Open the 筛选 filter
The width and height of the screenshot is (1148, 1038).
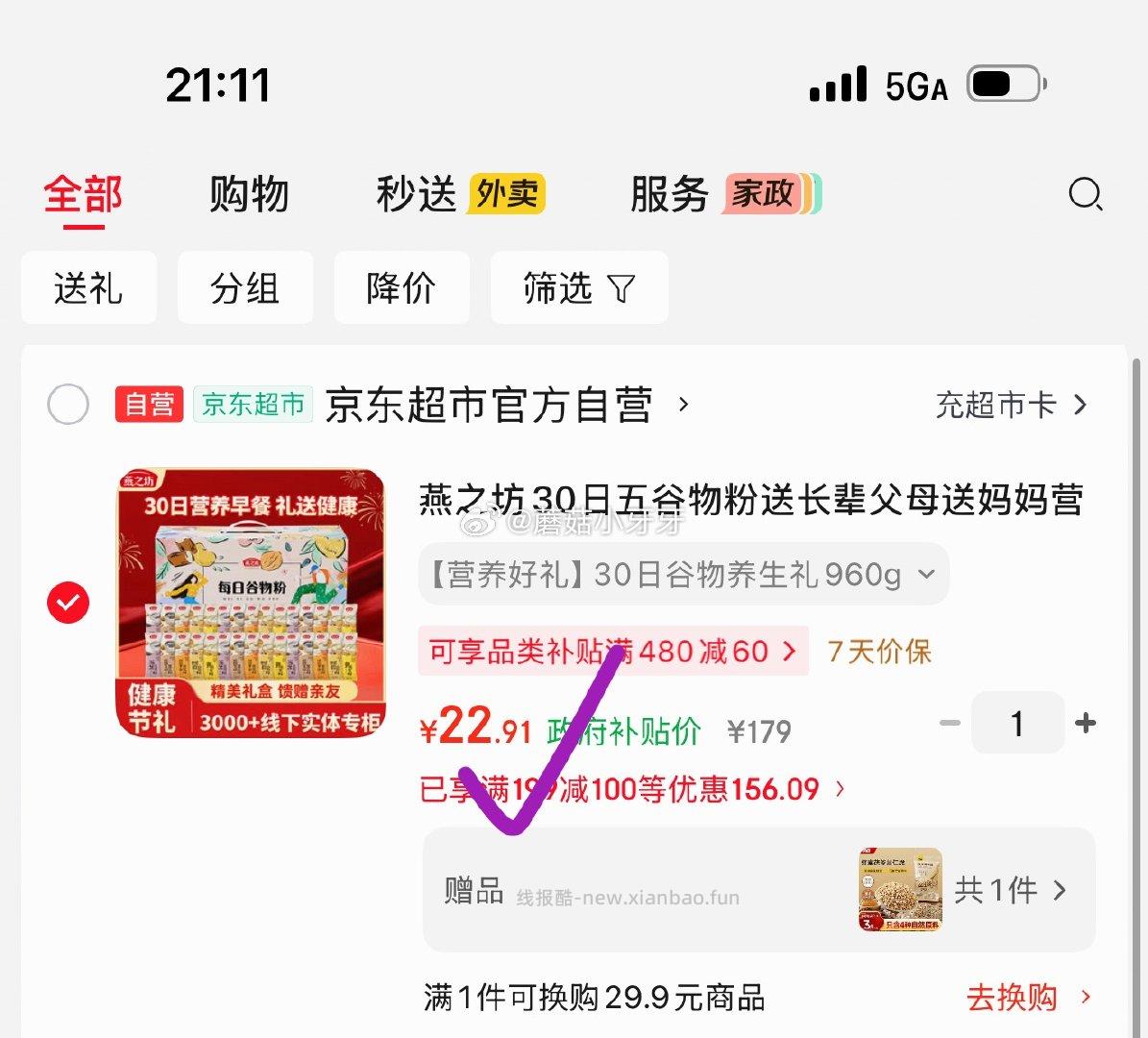(578, 287)
